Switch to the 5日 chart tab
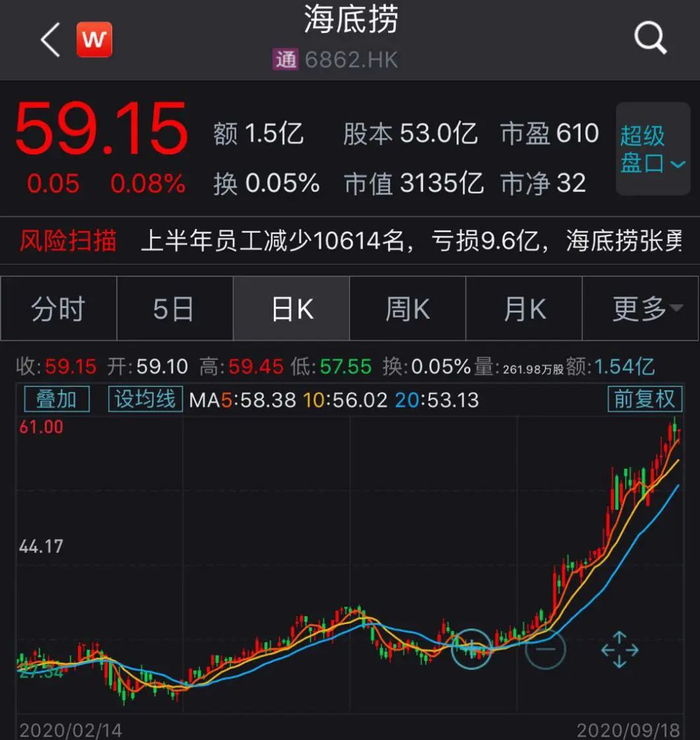 174,309
